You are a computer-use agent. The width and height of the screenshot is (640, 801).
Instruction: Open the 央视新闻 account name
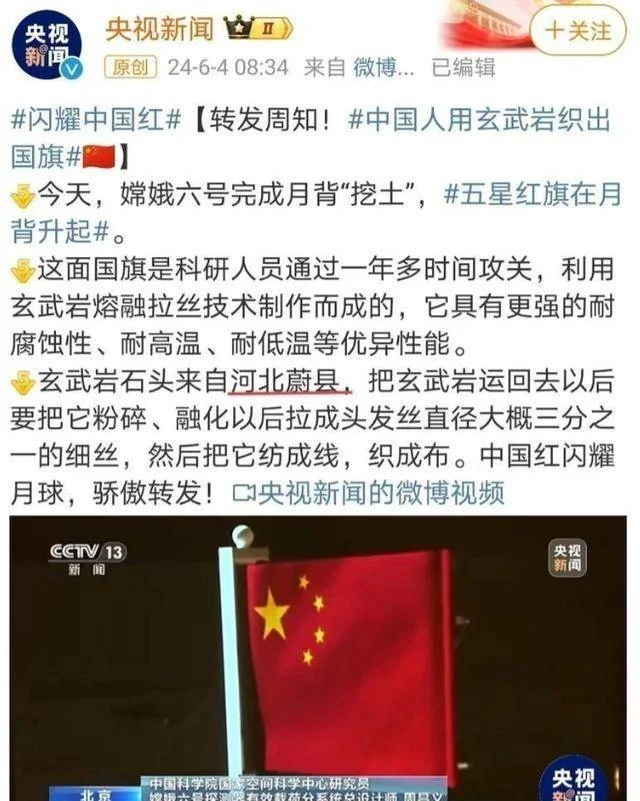(x=161, y=28)
